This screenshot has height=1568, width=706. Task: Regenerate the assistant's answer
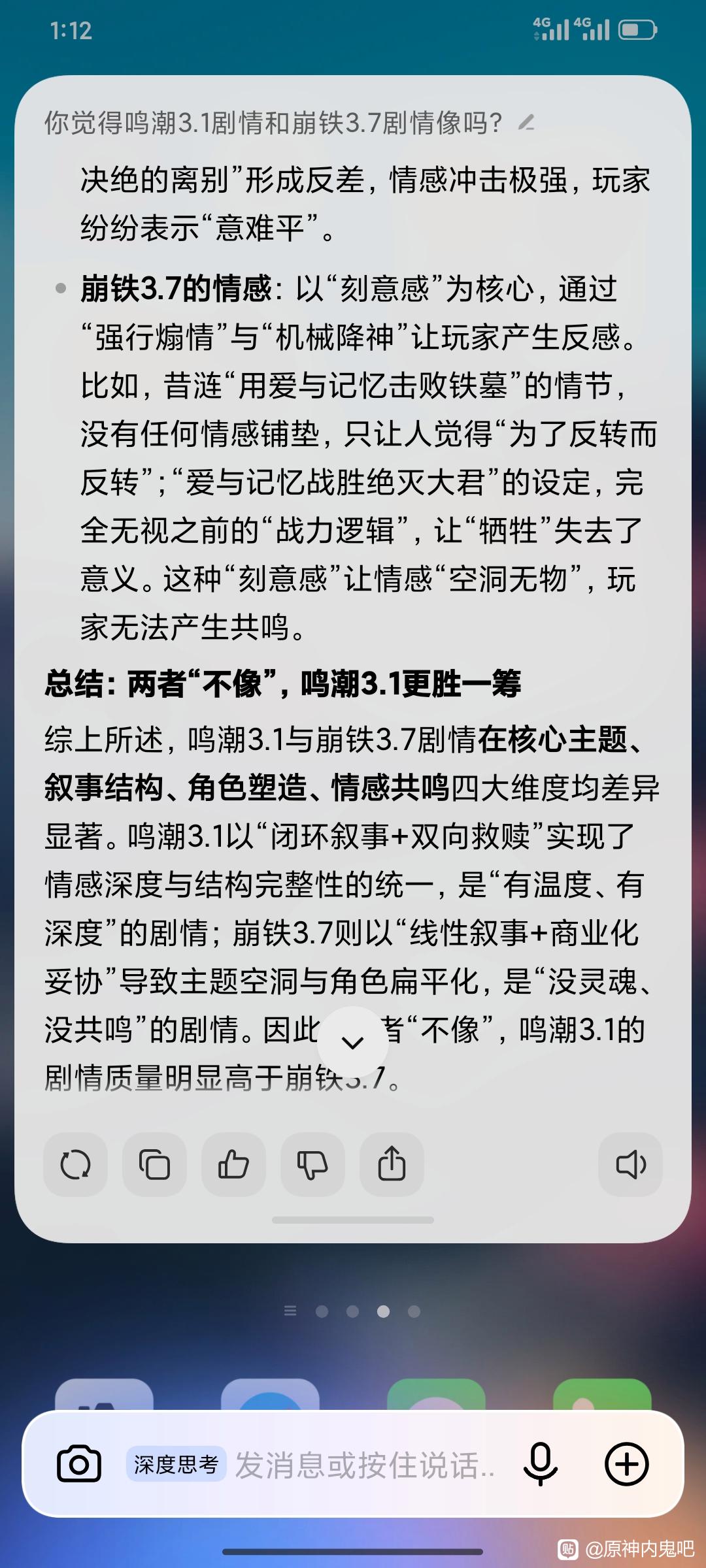click(76, 1164)
